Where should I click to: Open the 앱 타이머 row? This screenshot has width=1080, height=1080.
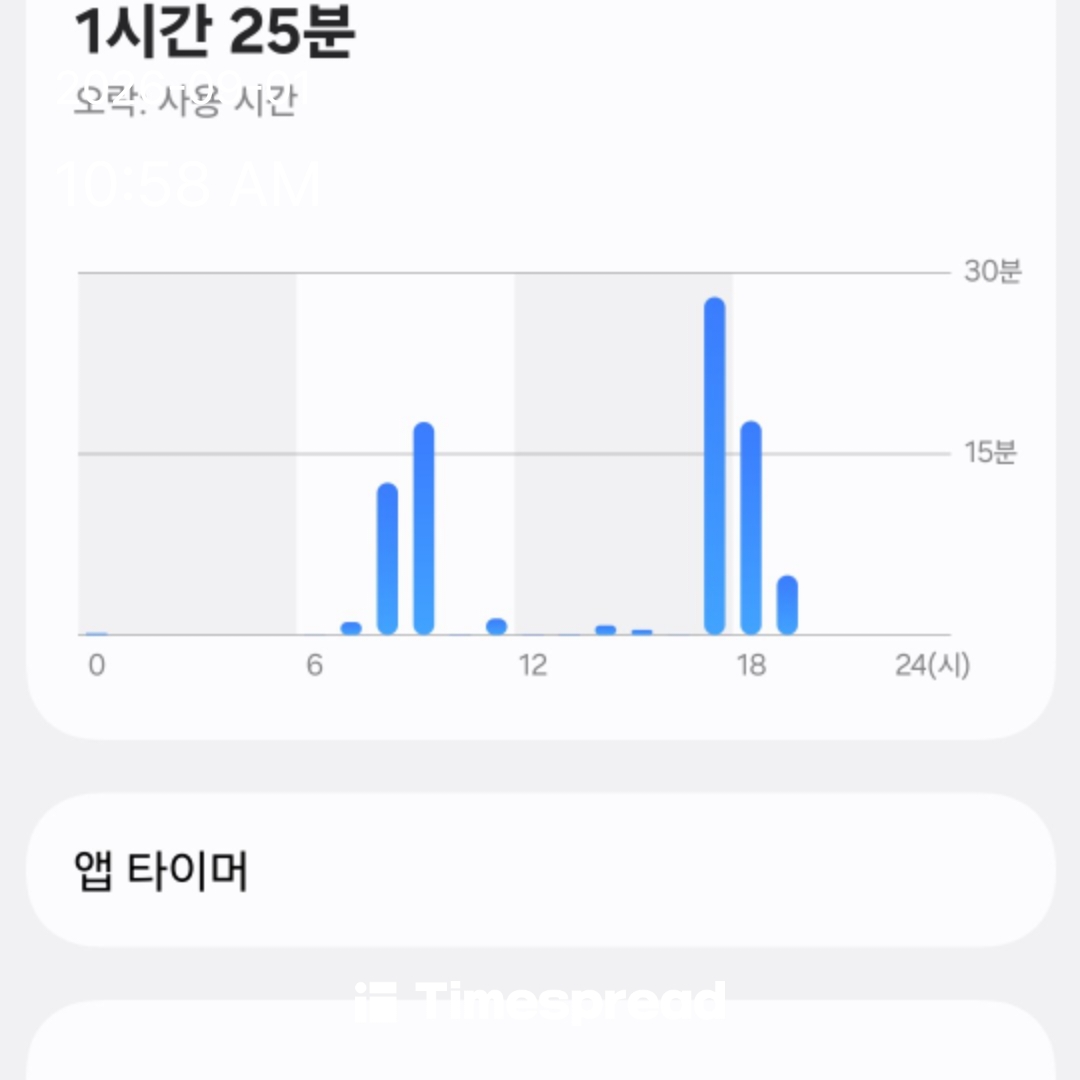pos(541,870)
